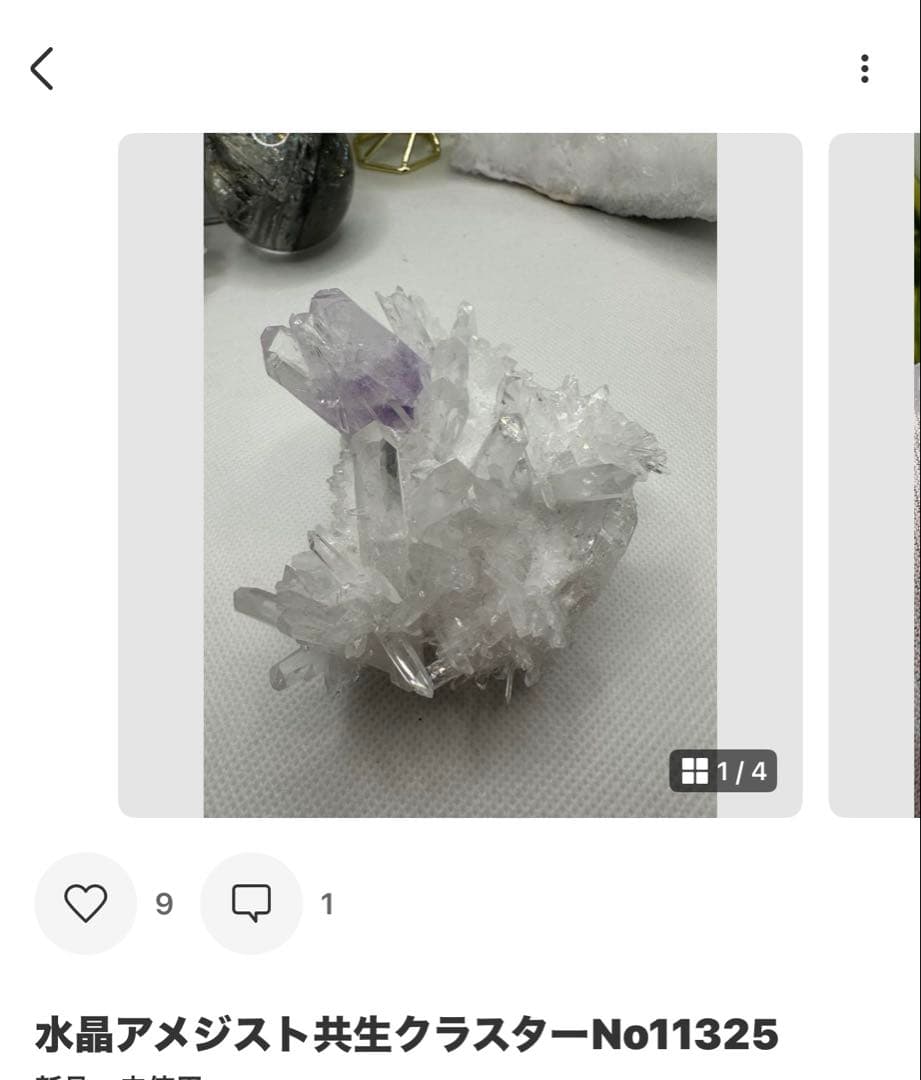The width and height of the screenshot is (921, 1080).
Task: Open the comments on this listing
Action: pos(251,904)
